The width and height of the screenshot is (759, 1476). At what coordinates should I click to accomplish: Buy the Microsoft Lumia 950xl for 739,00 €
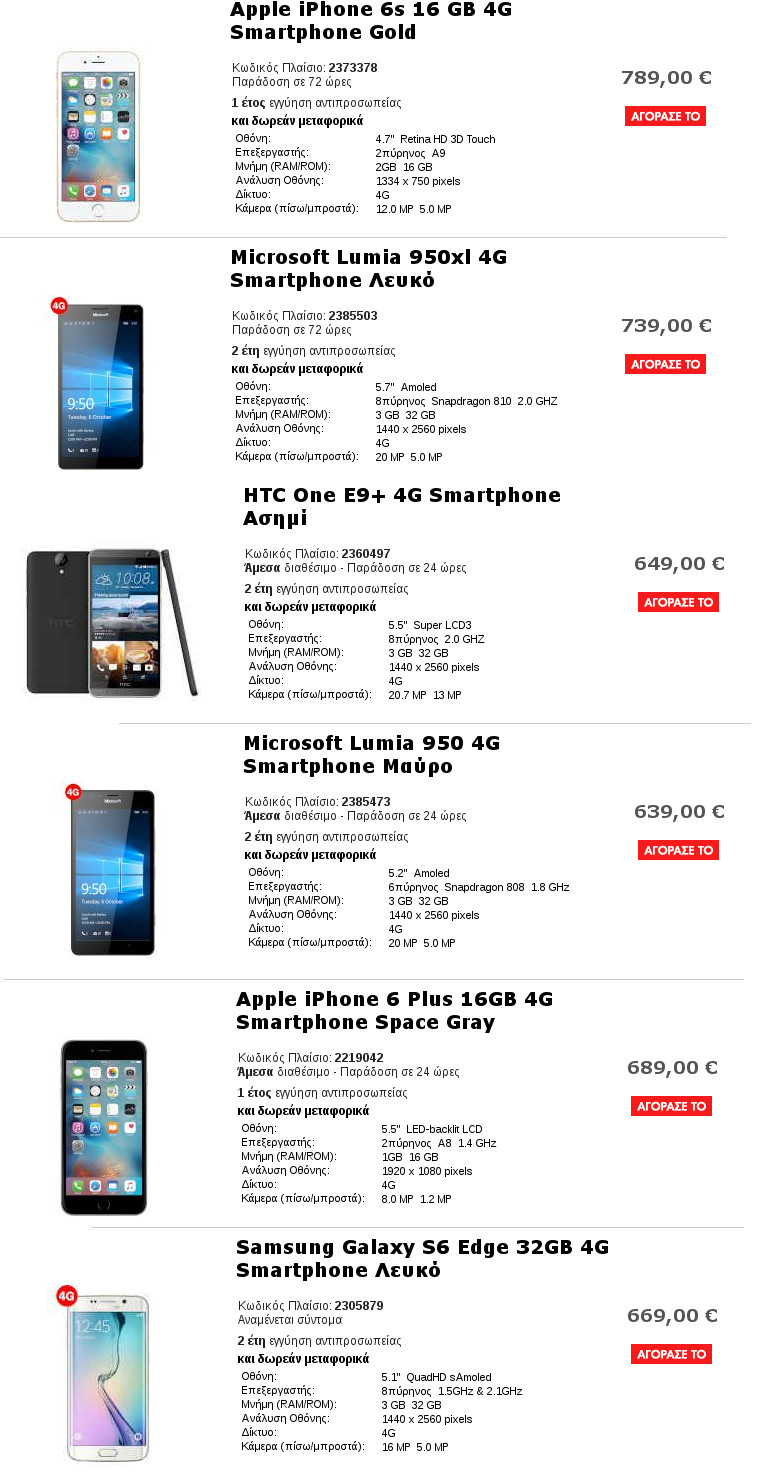(x=665, y=364)
